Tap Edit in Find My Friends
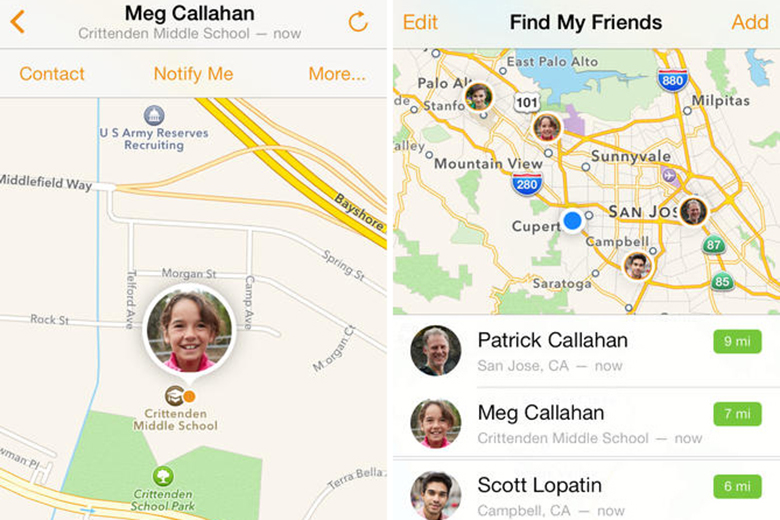The image size is (780, 520). click(420, 22)
